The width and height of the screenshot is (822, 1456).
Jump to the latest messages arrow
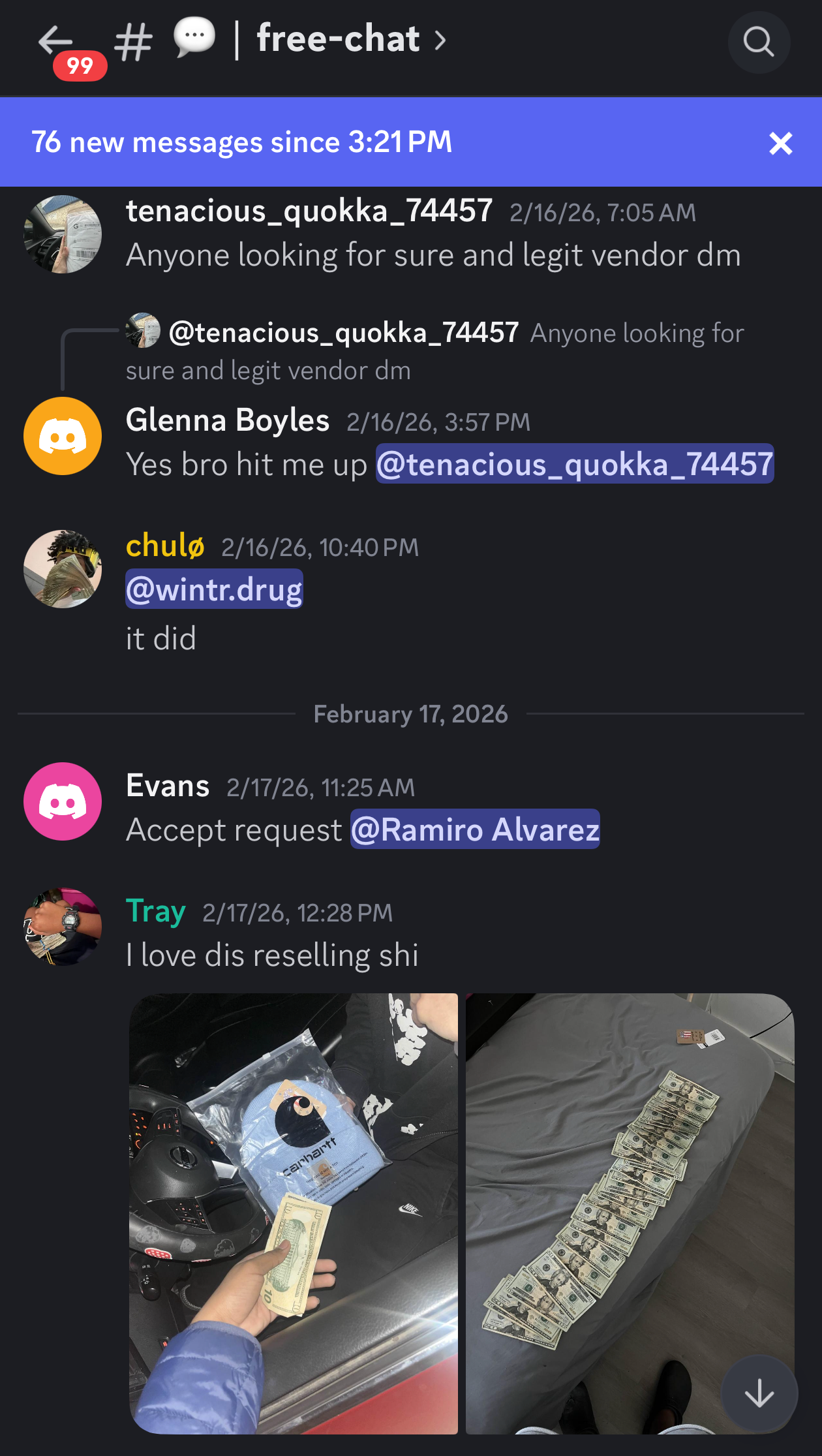(759, 1394)
